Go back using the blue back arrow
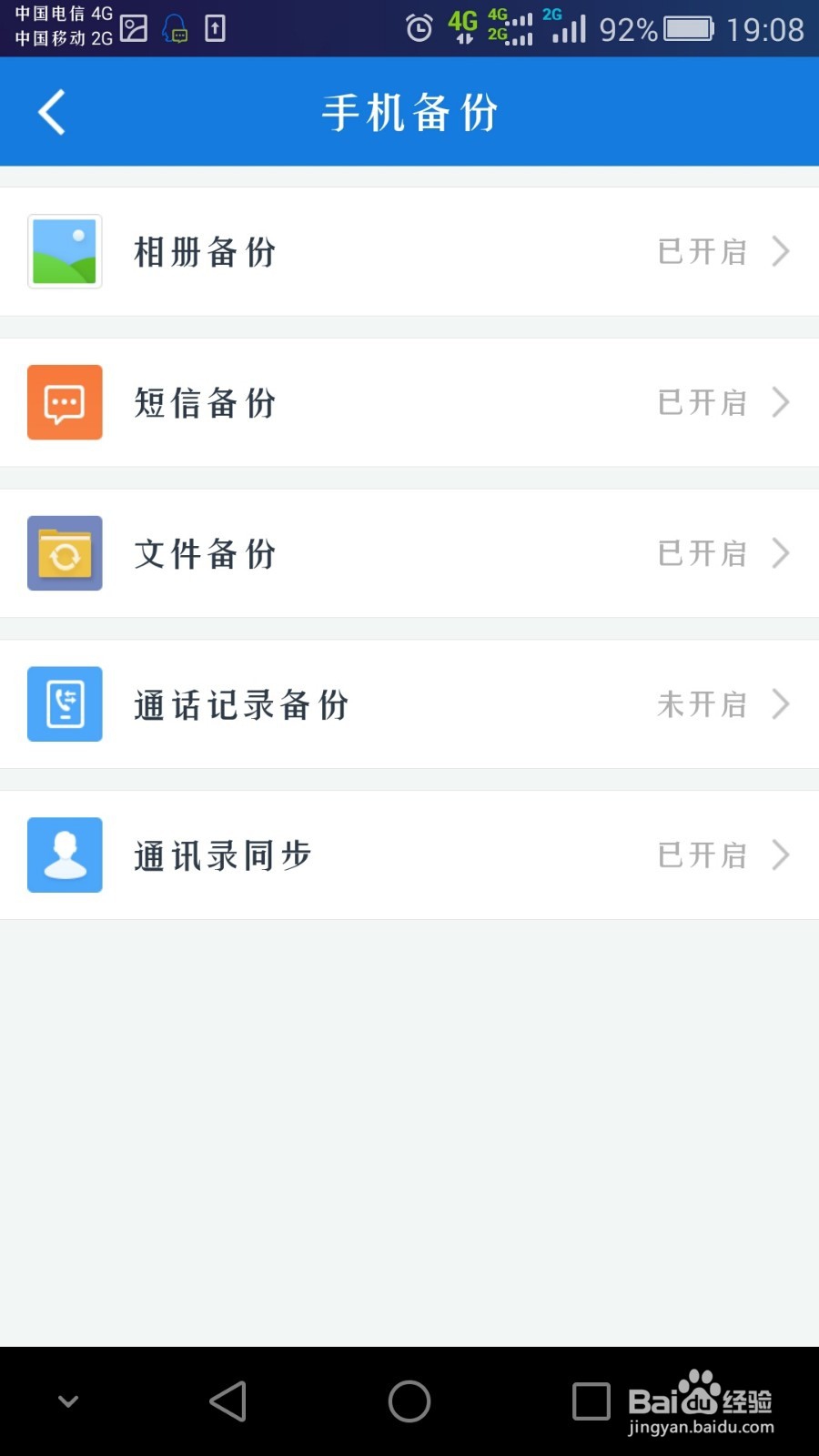Screen dimensions: 819x1456 52,111
